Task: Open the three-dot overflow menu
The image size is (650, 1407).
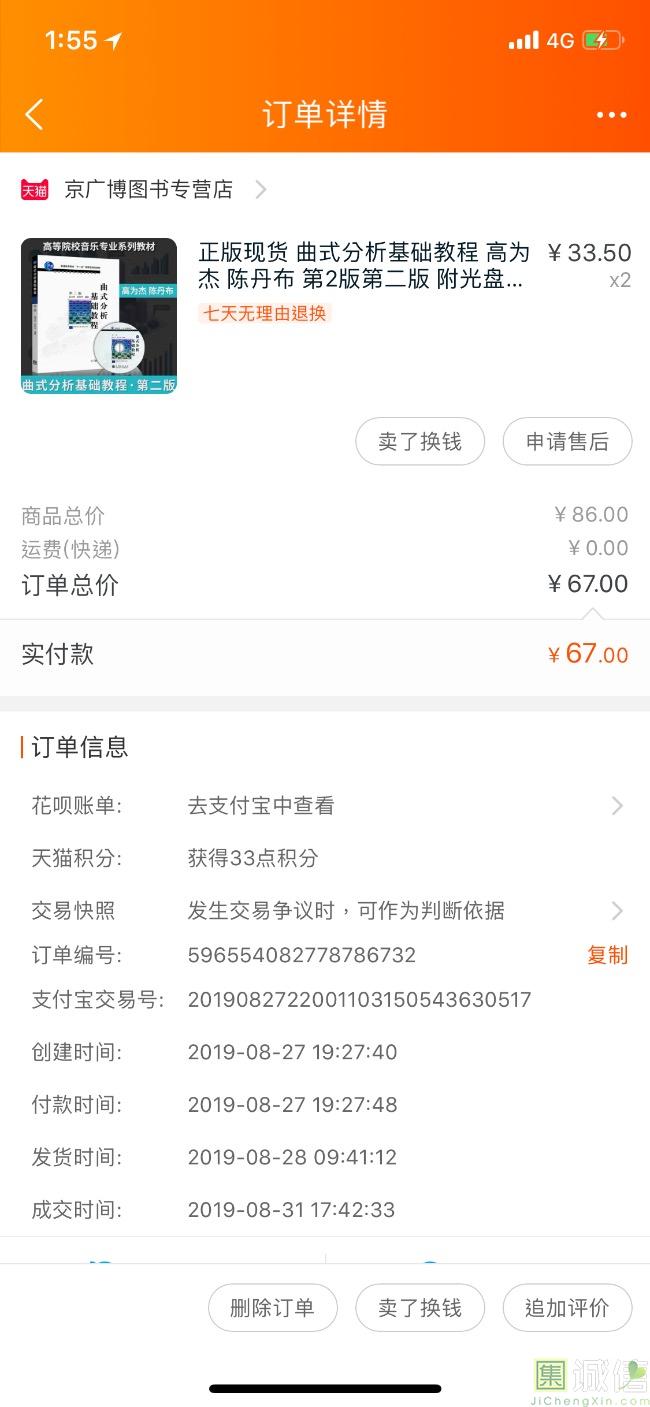Action: pyautogui.click(x=611, y=115)
